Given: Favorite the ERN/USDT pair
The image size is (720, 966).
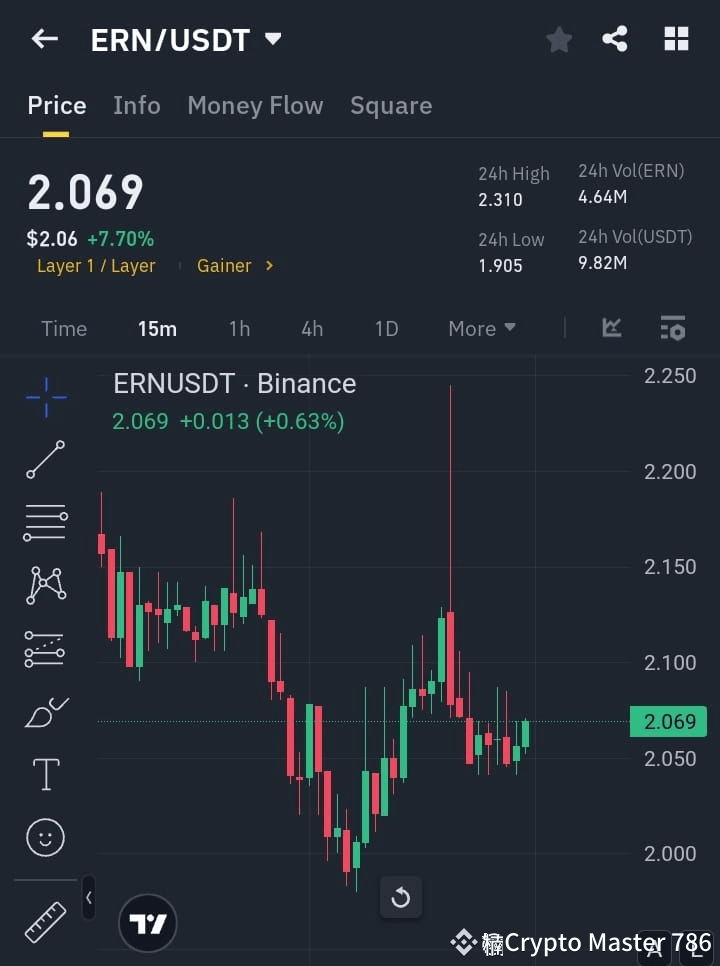Looking at the screenshot, I should tap(558, 39).
